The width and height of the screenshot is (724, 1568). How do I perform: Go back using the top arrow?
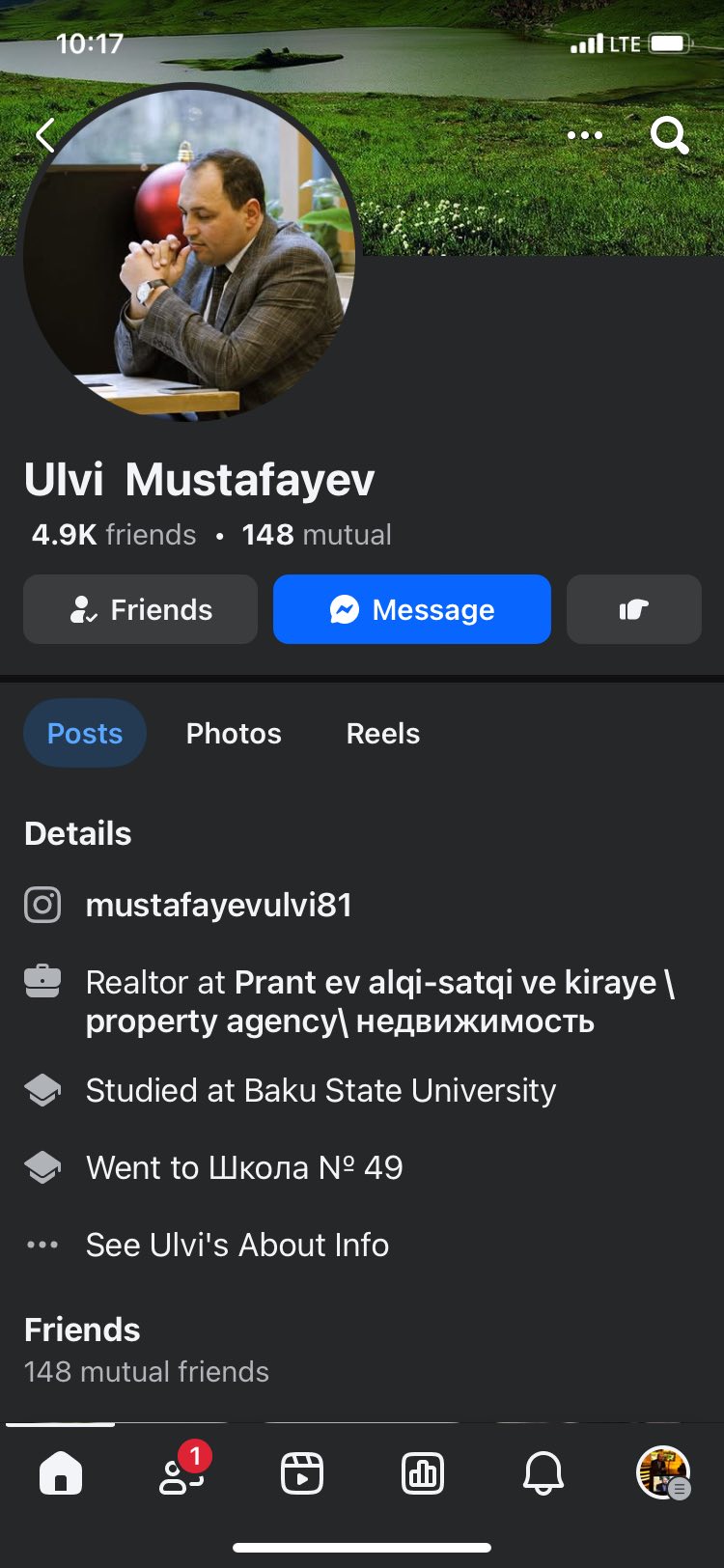tap(44, 135)
